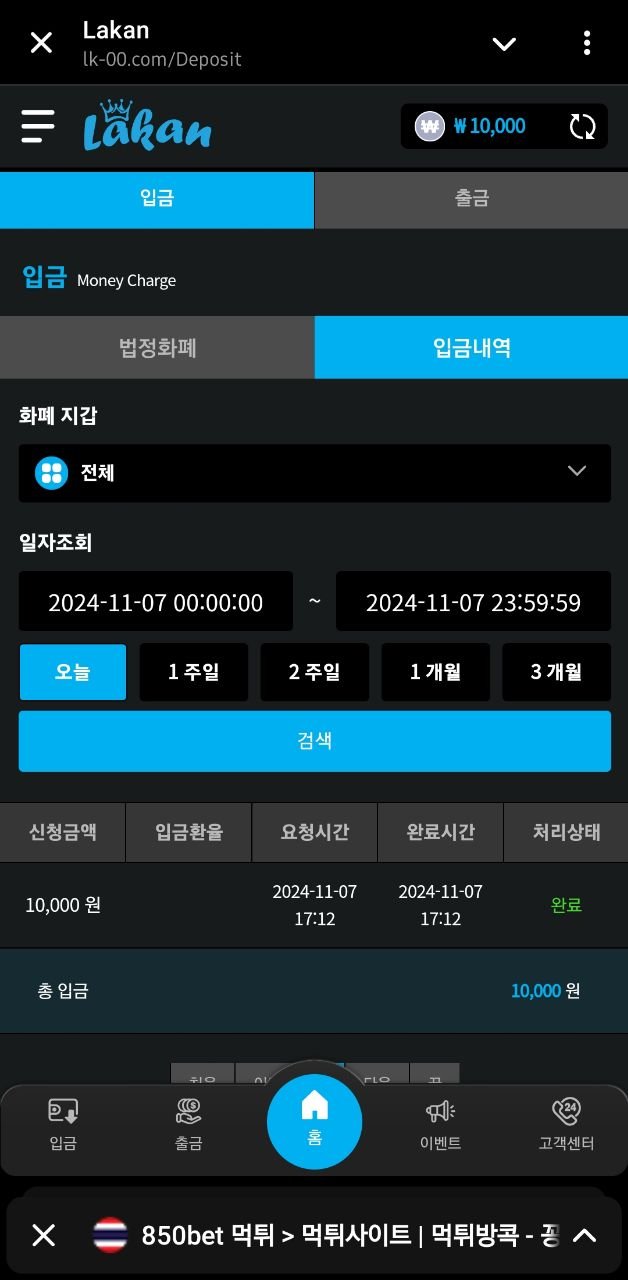Expand the browser page dropdown chevron
628x1280 pixels.
pyautogui.click(x=504, y=43)
